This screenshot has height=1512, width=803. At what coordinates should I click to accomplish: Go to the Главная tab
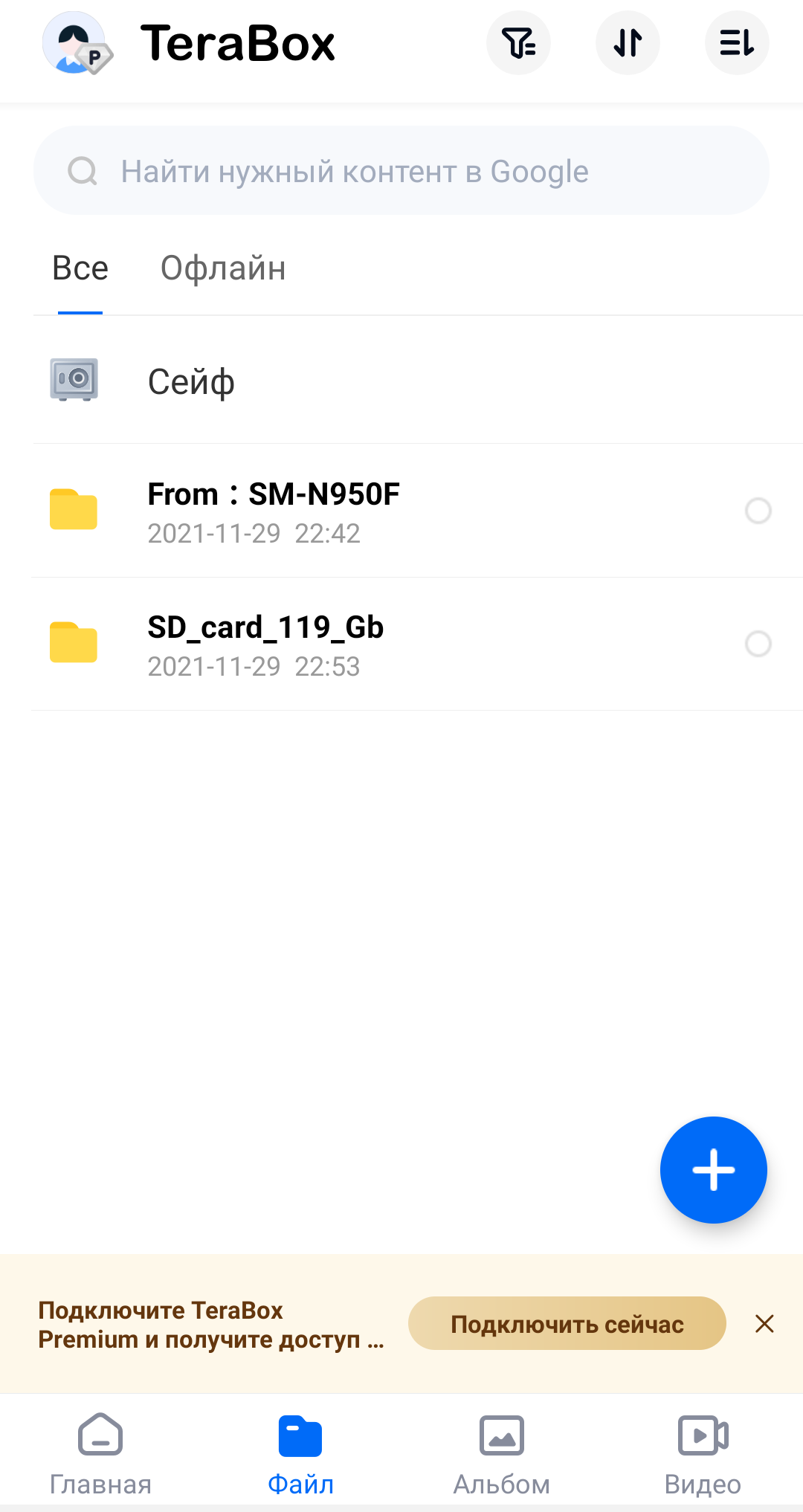coord(100,1455)
